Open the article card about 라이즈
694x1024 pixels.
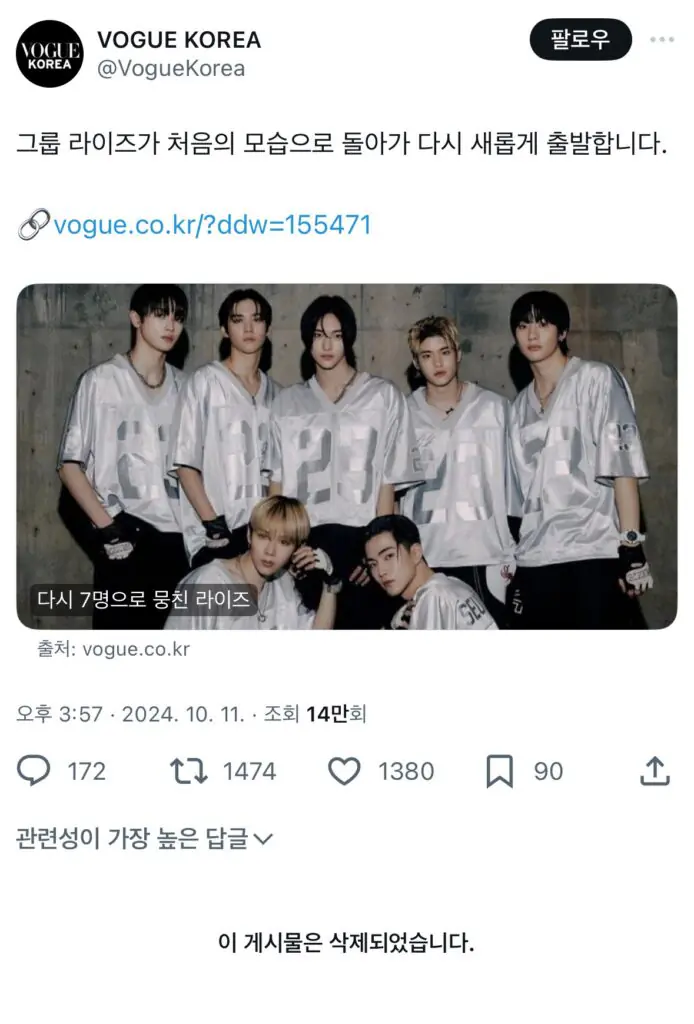tap(346, 456)
